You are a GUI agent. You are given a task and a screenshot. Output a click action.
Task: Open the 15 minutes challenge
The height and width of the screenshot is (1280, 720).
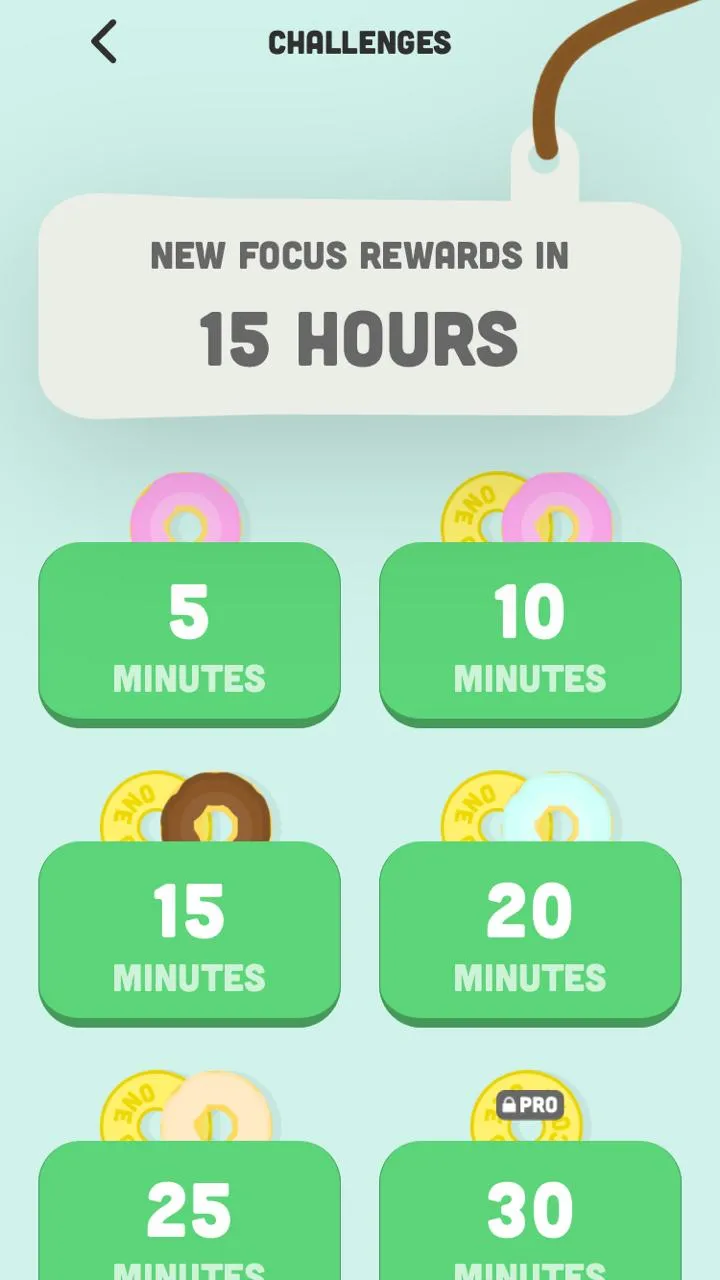(x=189, y=932)
